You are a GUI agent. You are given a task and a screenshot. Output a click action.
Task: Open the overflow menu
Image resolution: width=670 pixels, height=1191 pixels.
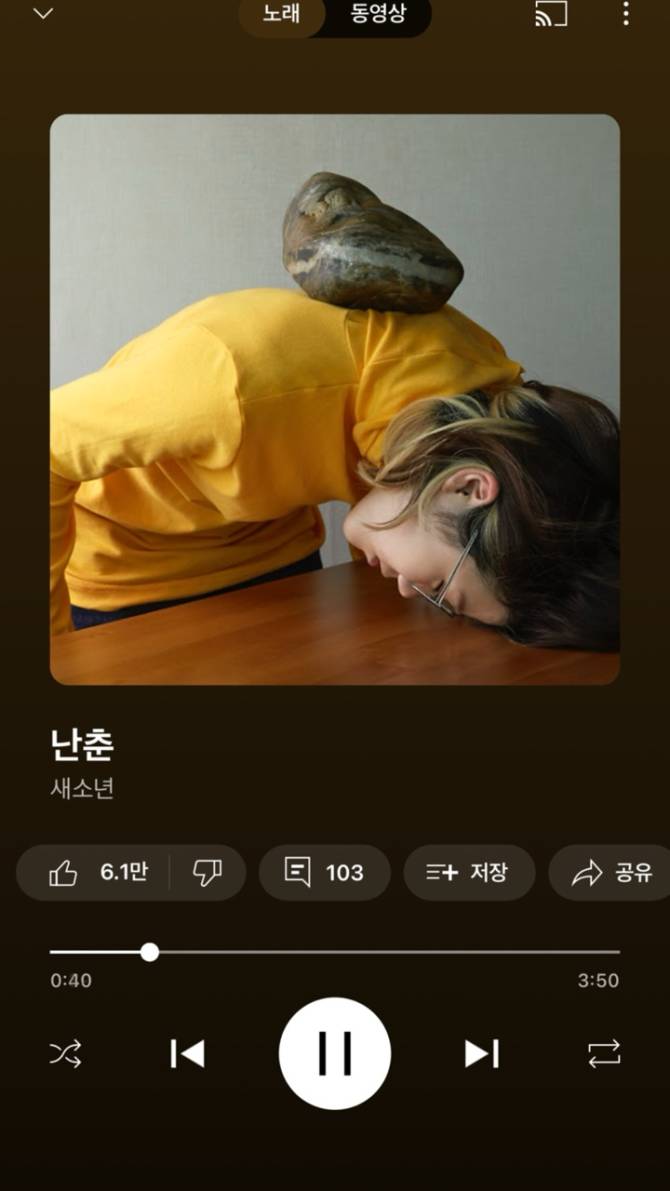click(626, 14)
